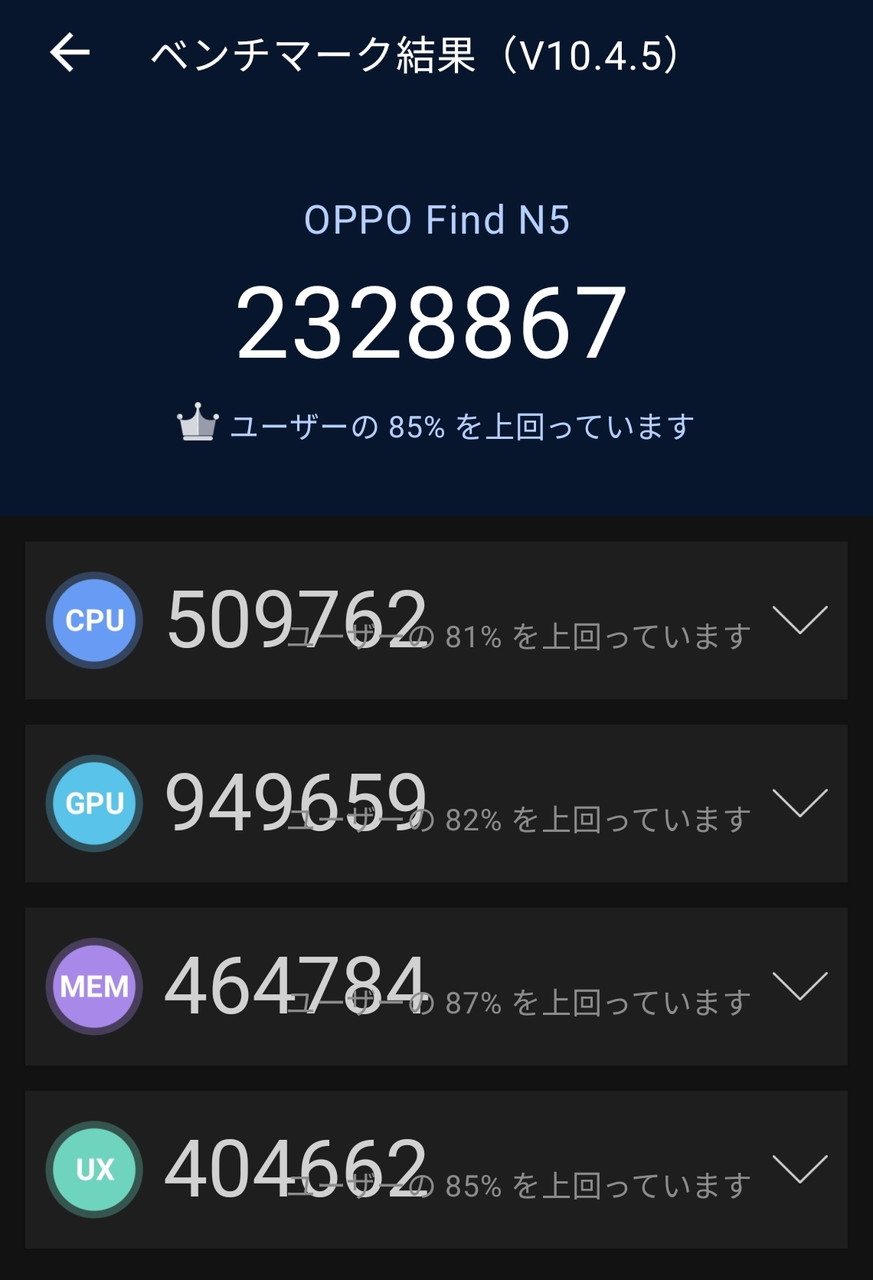Expand the UX score breakdown
The height and width of the screenshot is (1280, 873).
coord(800,1169)
